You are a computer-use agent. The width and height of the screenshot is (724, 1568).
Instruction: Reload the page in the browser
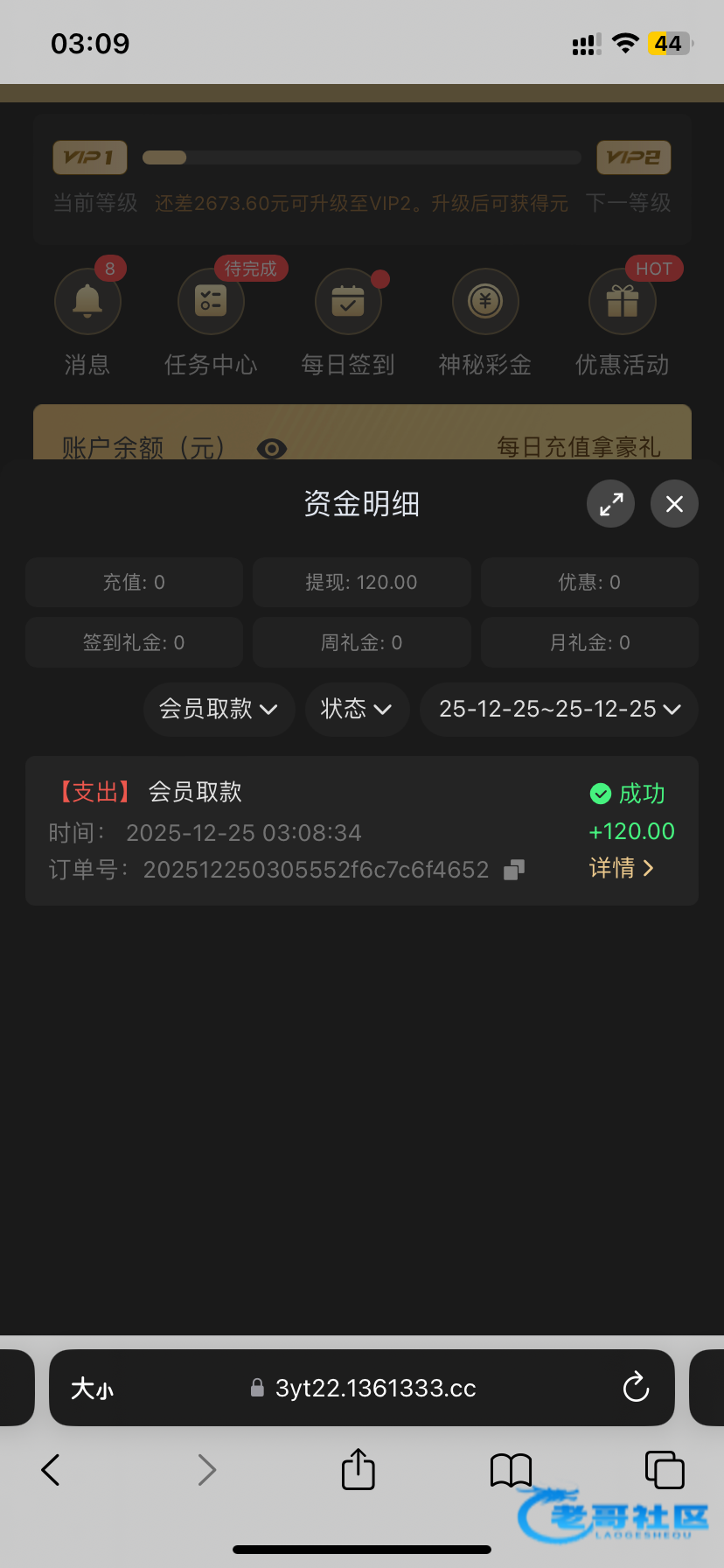pos(636,1388)
